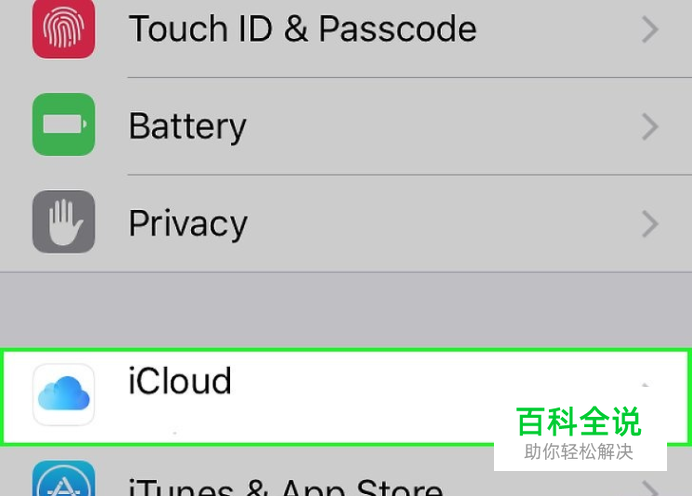
Task: Open Touch ID & Passcode settings
Action: pyautogui.click(x=302, y=29)
